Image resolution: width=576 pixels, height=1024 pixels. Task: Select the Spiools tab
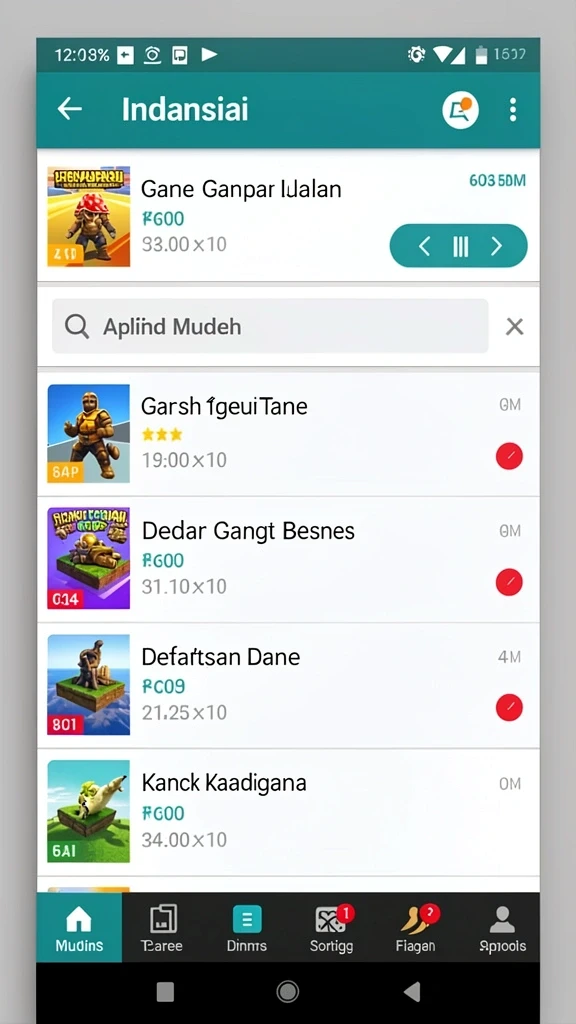point(502,927)
